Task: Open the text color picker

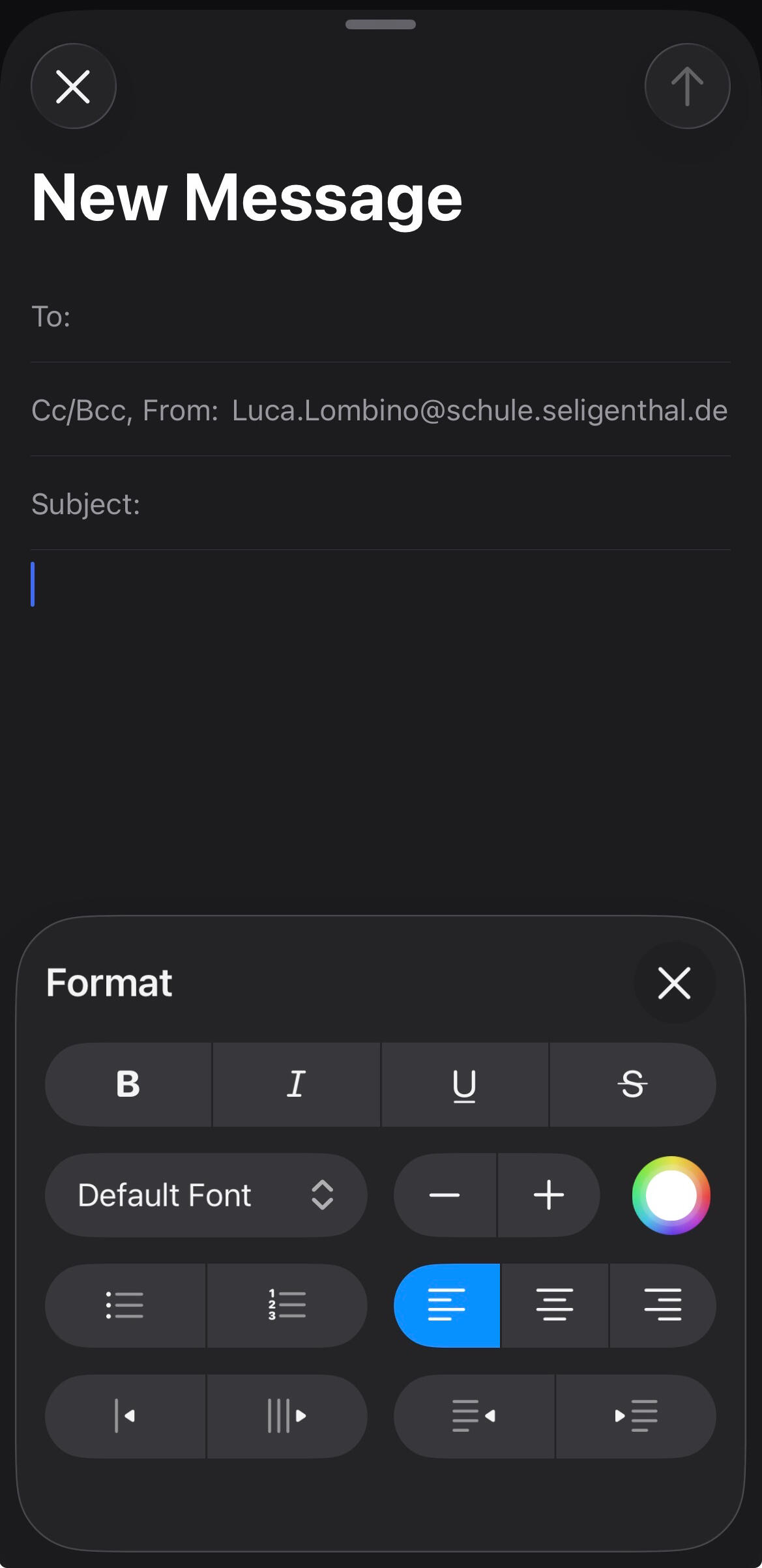Action: click(671, 1195)
